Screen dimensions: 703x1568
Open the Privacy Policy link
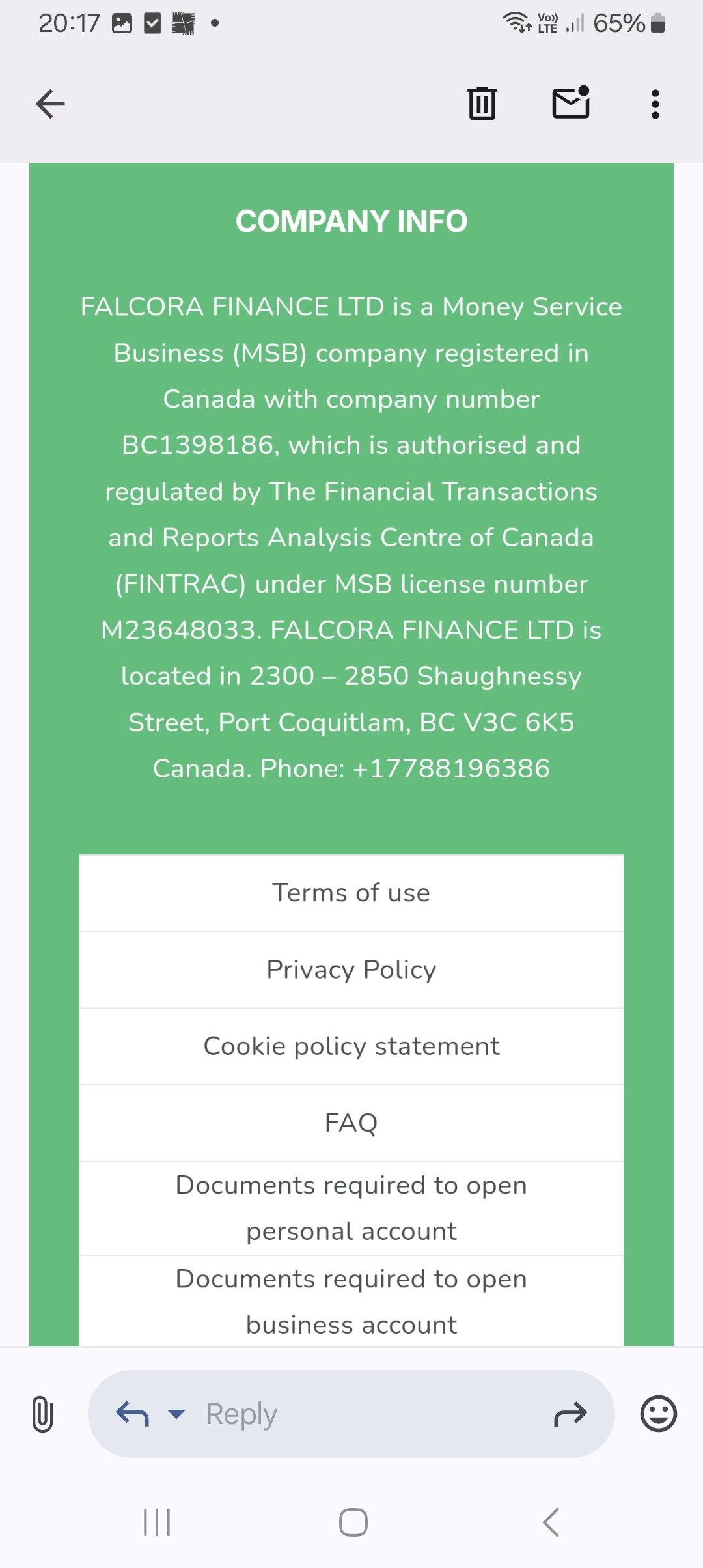click(x=351, y=970)
